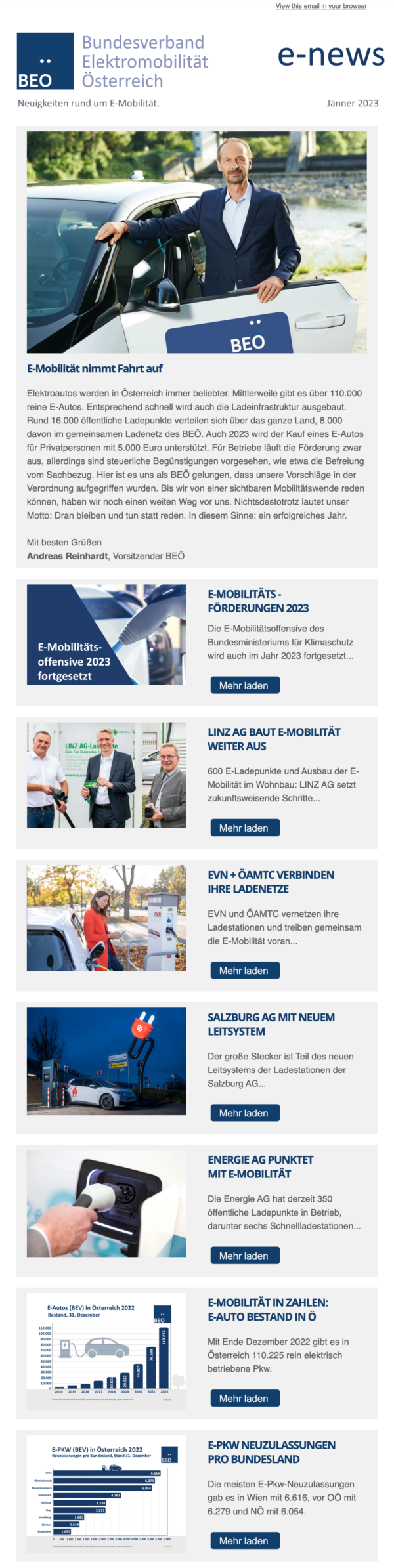
Task: Open the E-Autos (BEV) Bestand chart image
Action: tap(106, 1351)
